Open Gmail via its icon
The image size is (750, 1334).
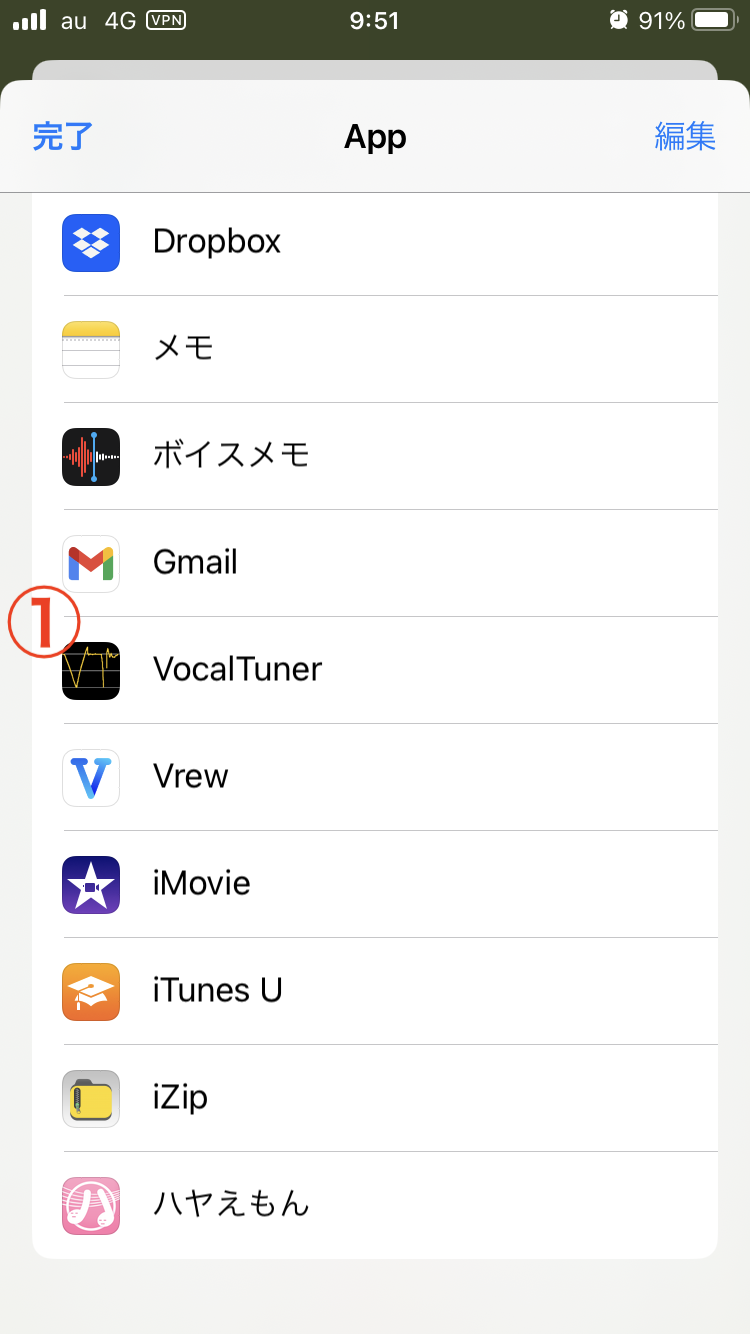coord(90,563)
